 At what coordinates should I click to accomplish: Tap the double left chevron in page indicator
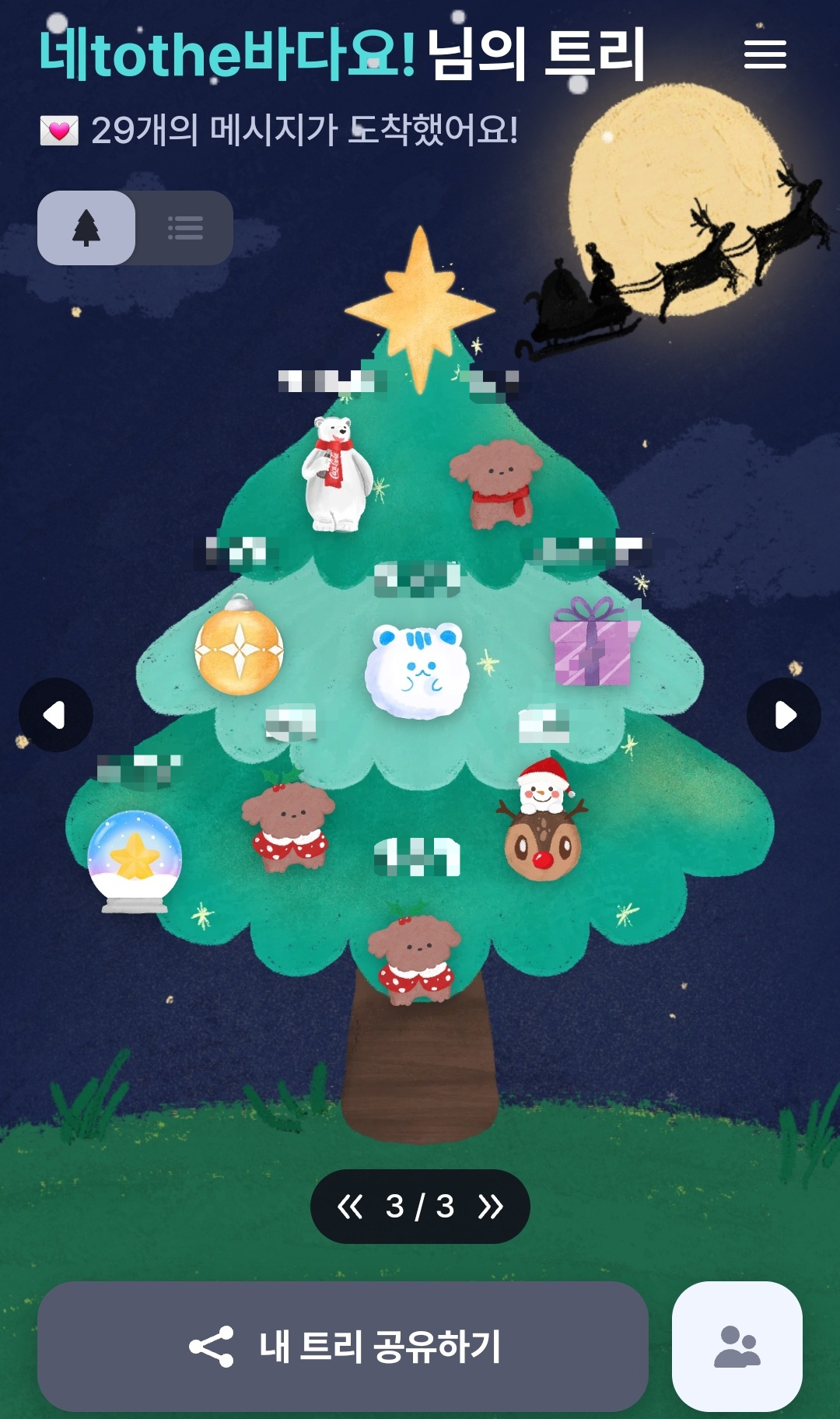350,1207
